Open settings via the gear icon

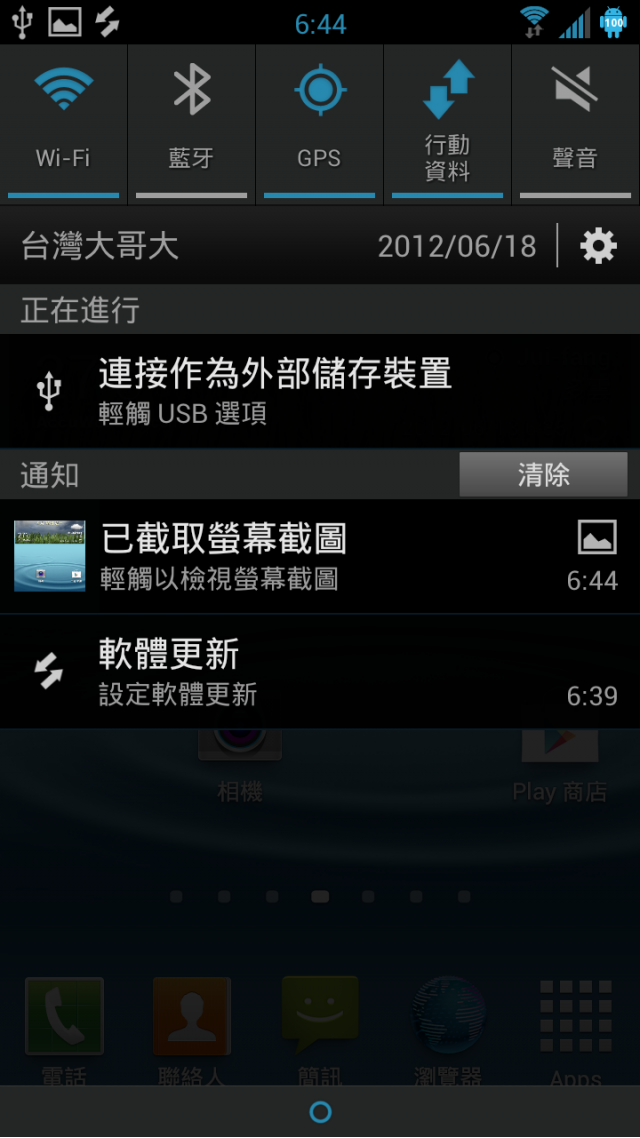tap(599, 247)
